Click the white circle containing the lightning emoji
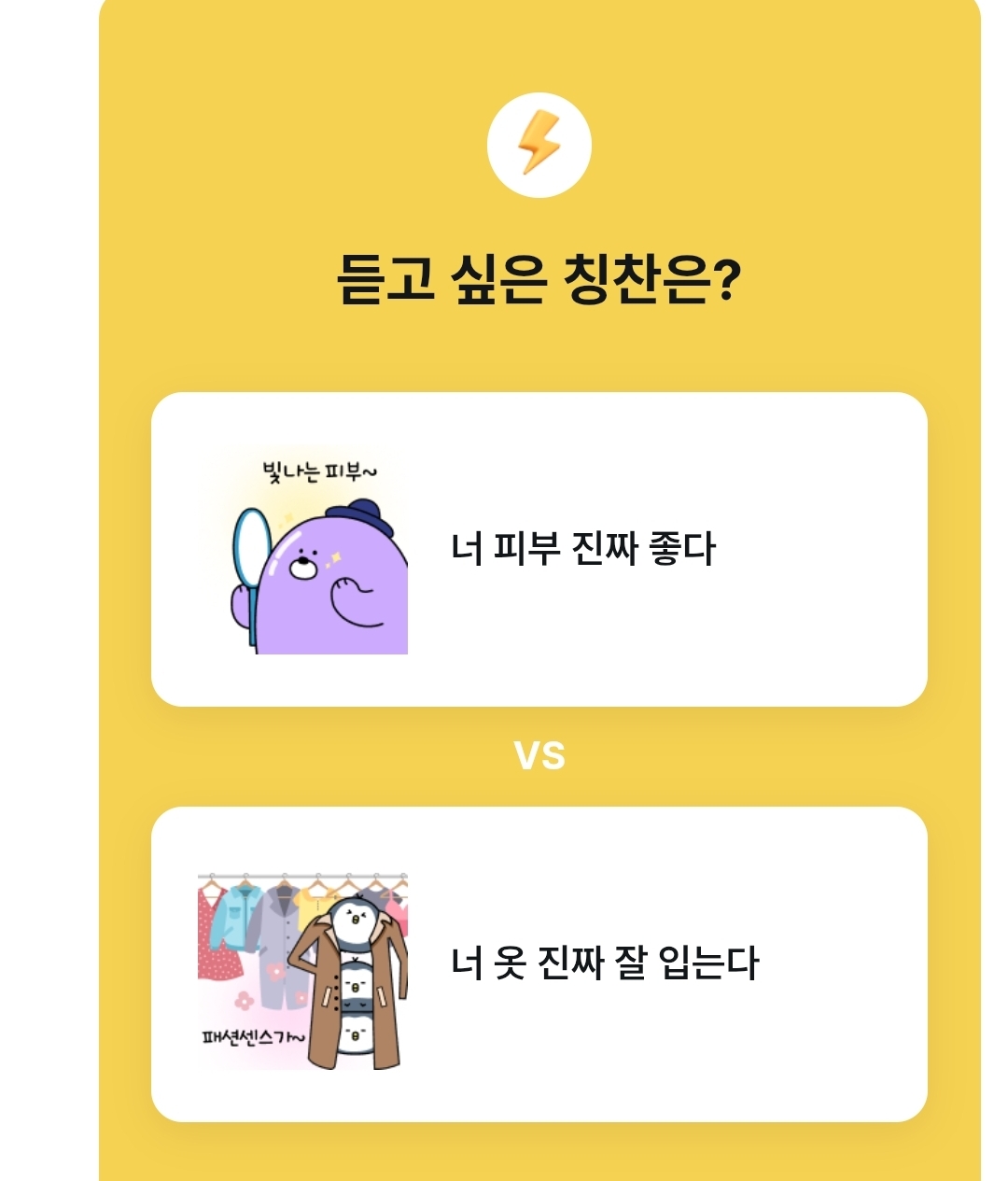 coord(539,145)
